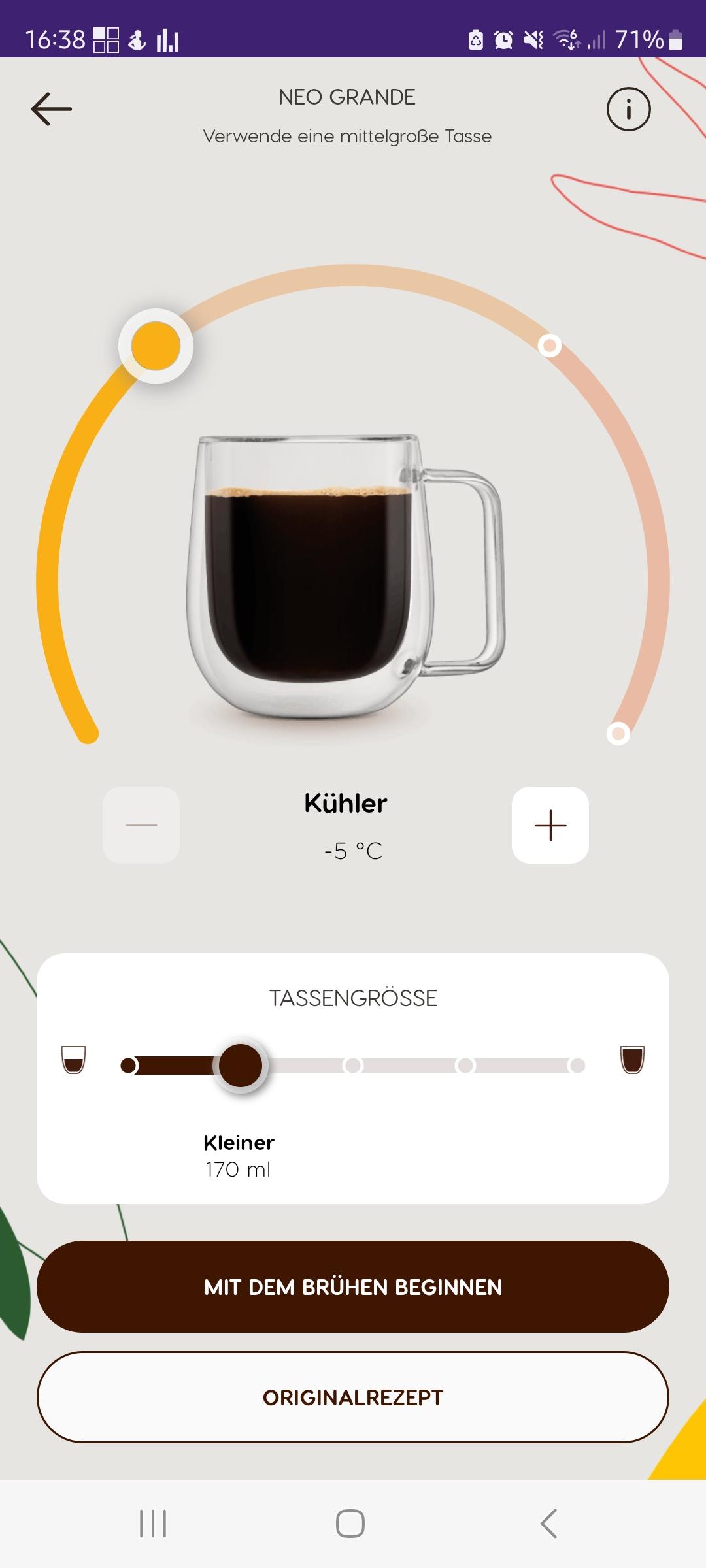This screenshot has width=706, height=1568.
Task: Increase temperature with the plus button
Action: 550,825
